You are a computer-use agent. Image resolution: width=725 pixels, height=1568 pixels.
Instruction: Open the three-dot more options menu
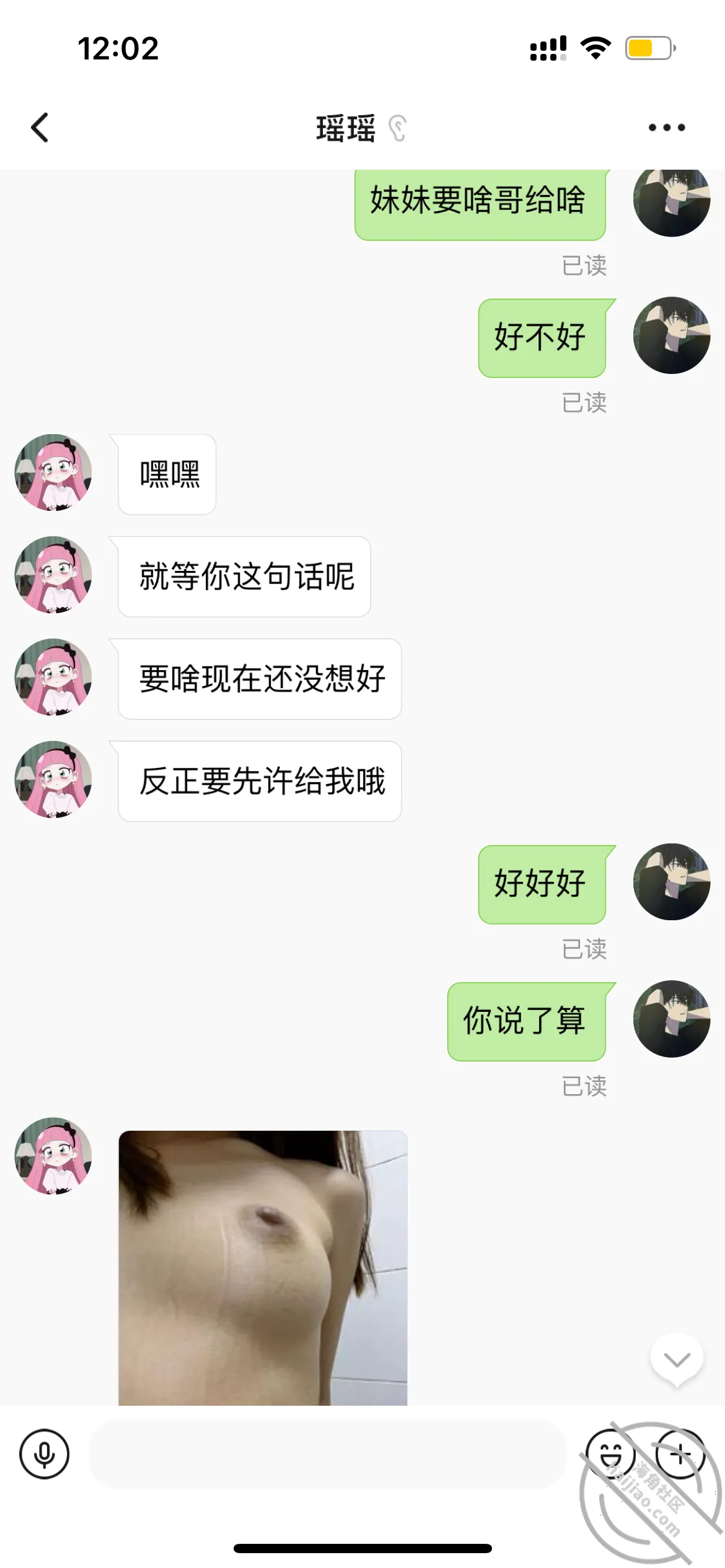pyautogui.click(x=667, y=128)
